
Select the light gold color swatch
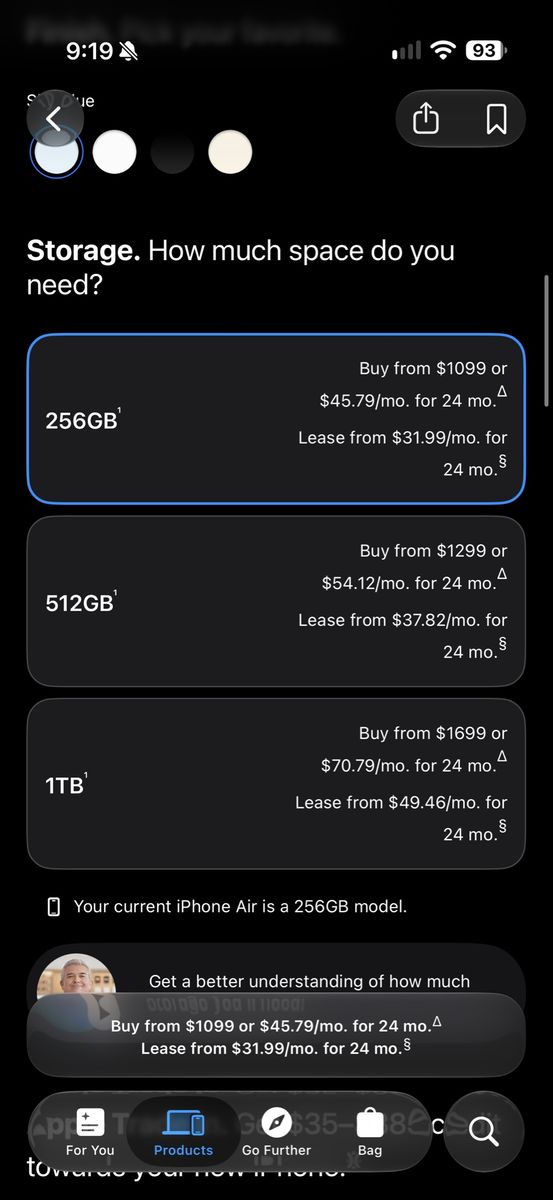(x=230, y=153)
